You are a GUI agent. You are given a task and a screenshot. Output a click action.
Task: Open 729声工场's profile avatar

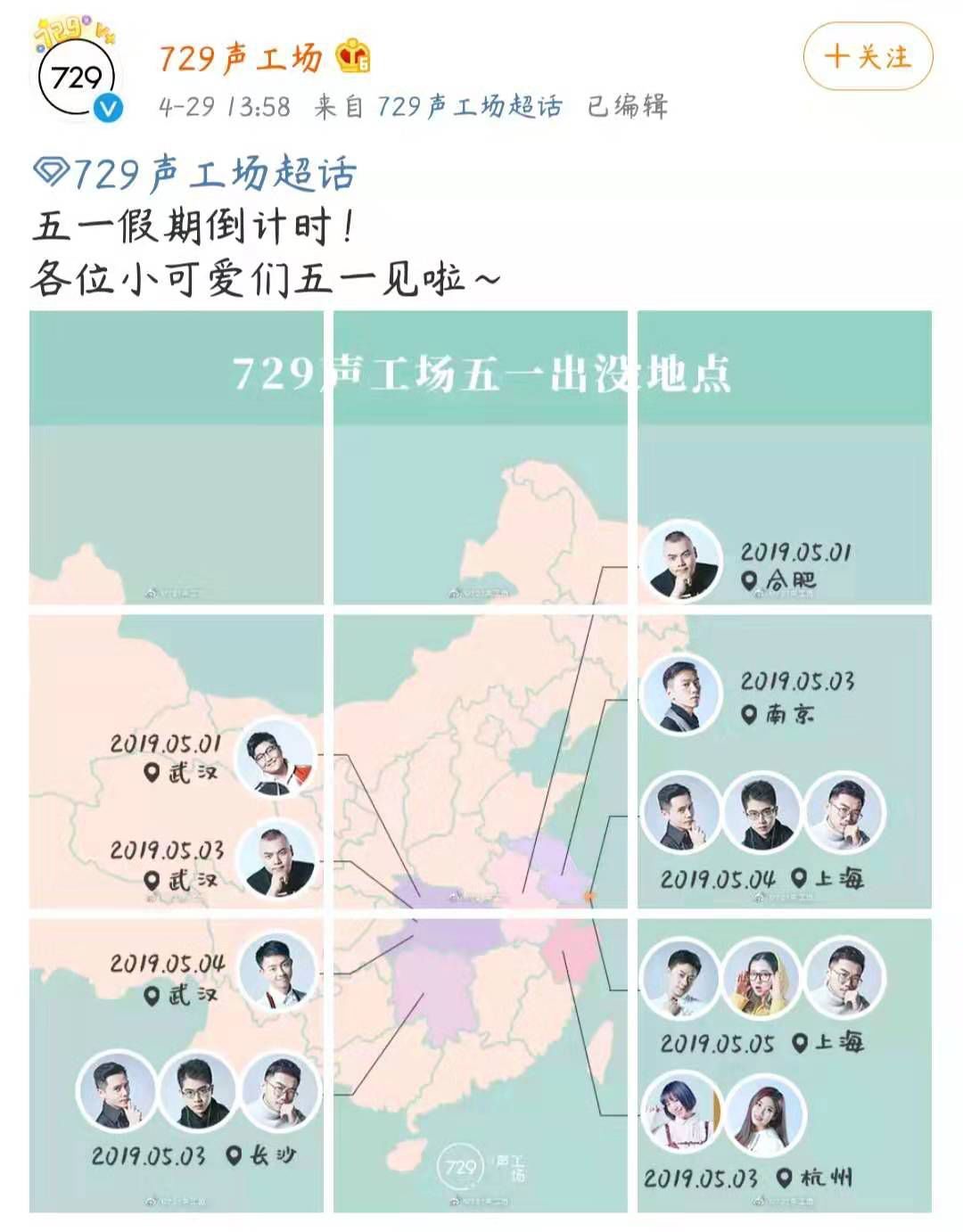pyautogui.click(x=78, y=78)
